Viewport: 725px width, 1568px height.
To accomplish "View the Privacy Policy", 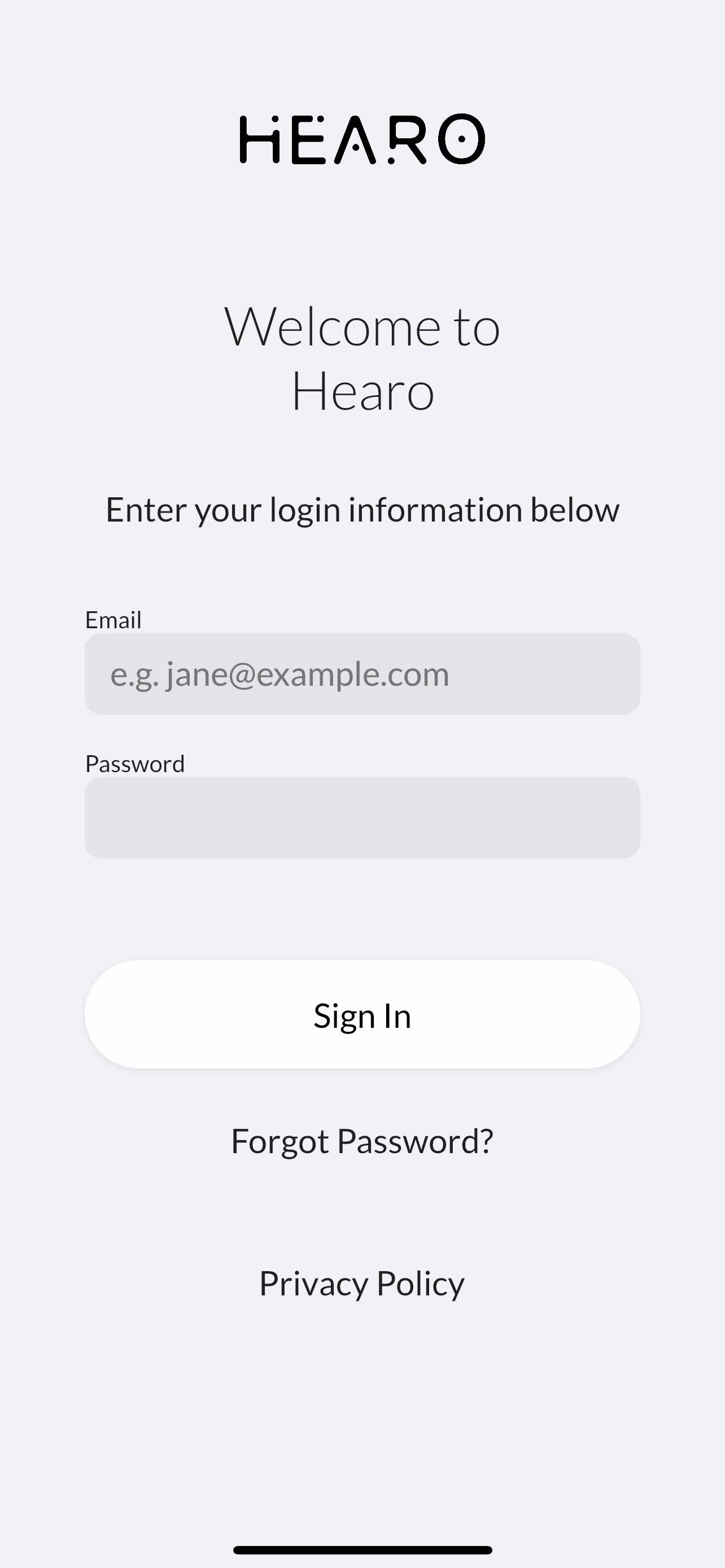I will pyautogui.click(x=362, y=1284).
